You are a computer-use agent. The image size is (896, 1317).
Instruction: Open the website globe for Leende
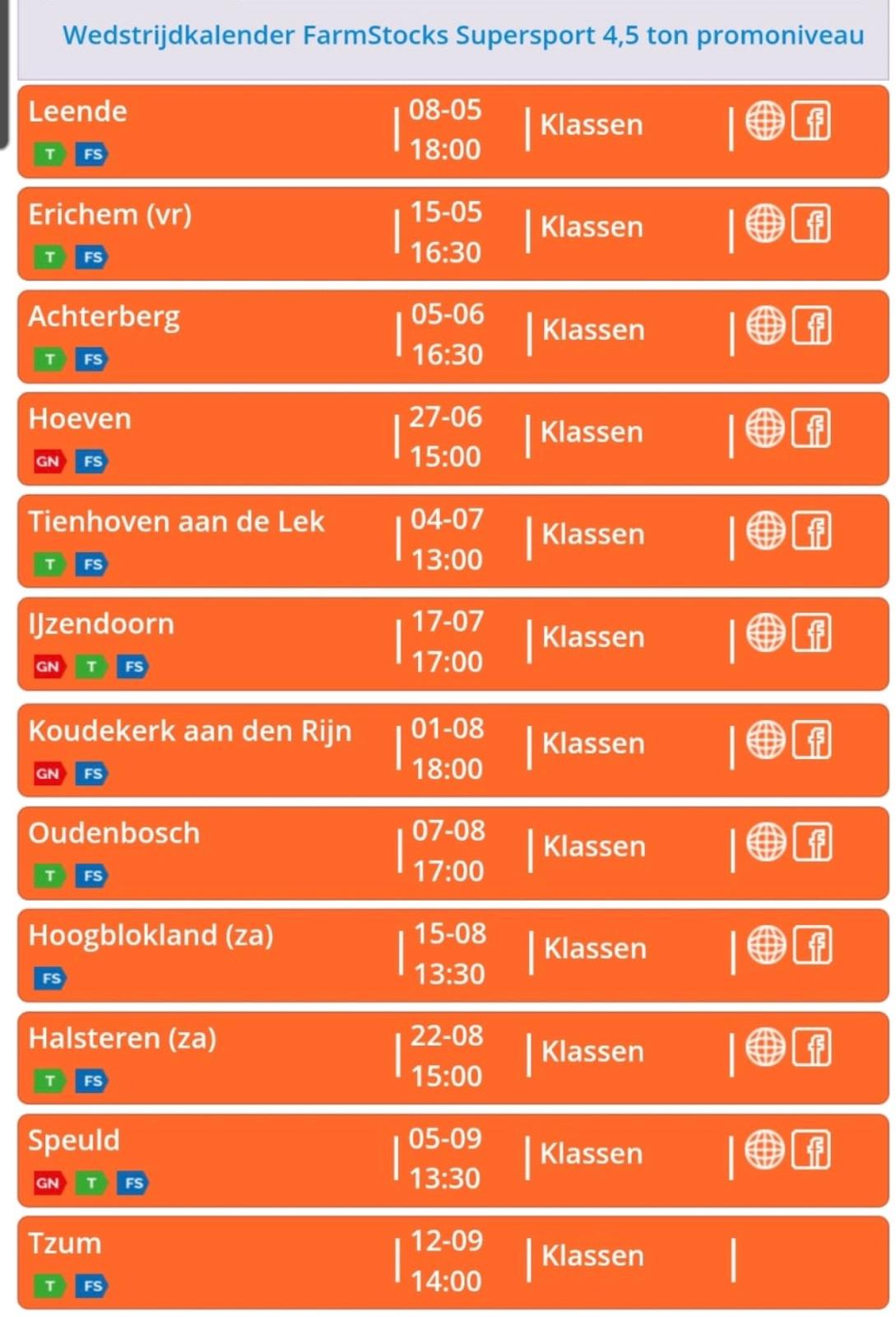pyautogui.click(x=765, y=122)
